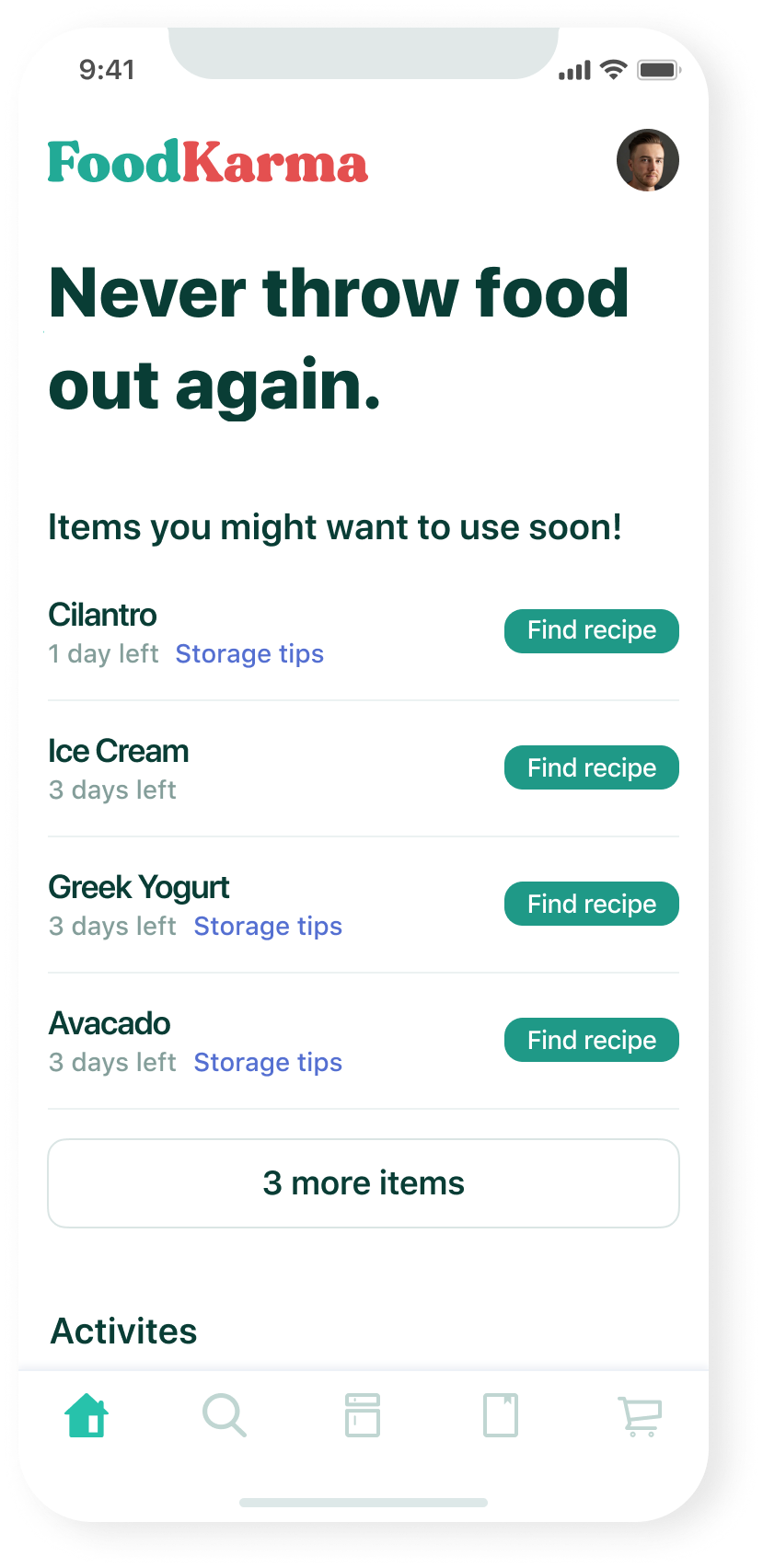Find a recipe for Greek Yogurt
Viewport: 763px width, 1568px height.
591,904
